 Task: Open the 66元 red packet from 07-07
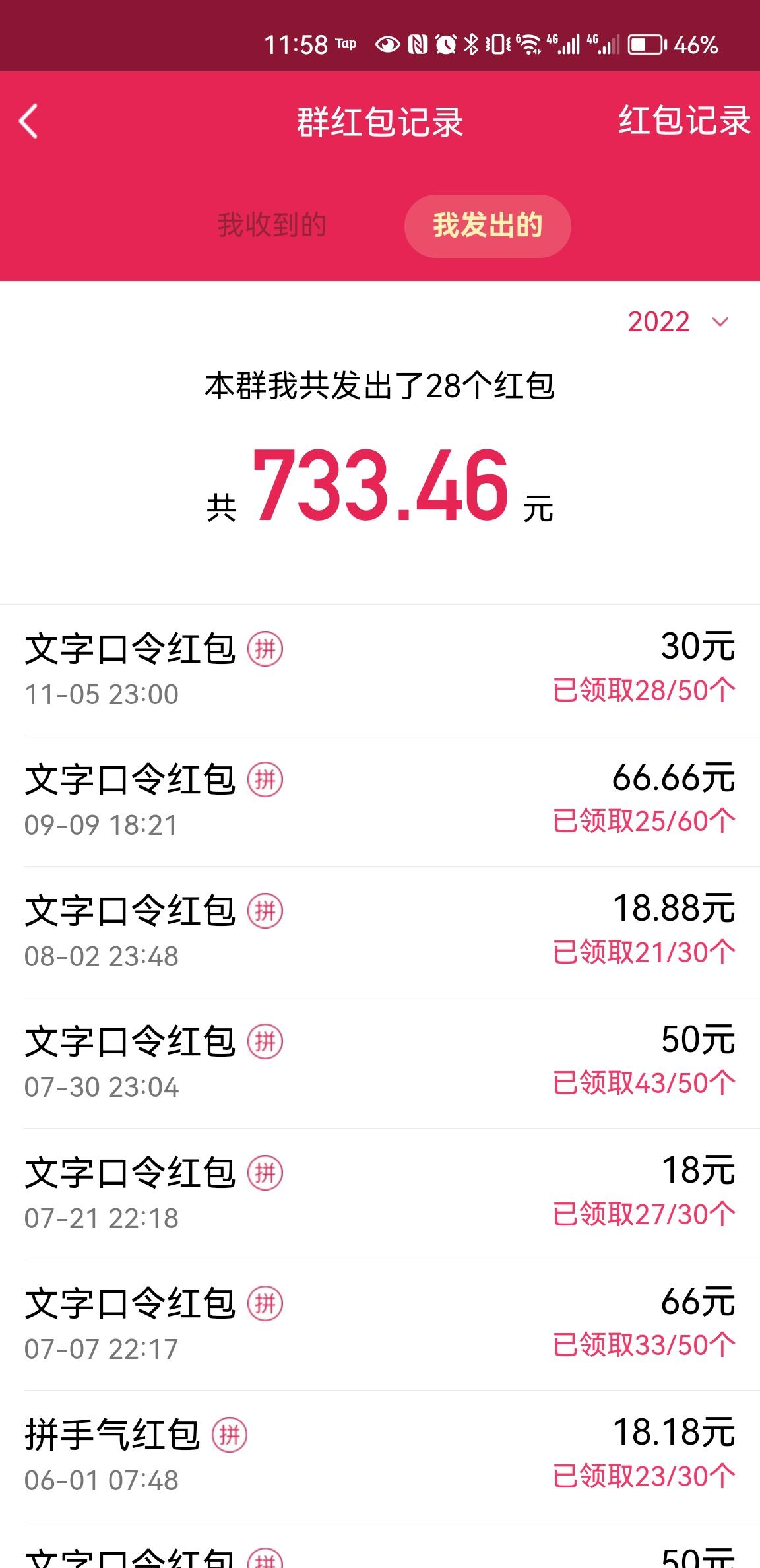(x=380, y=1326)
